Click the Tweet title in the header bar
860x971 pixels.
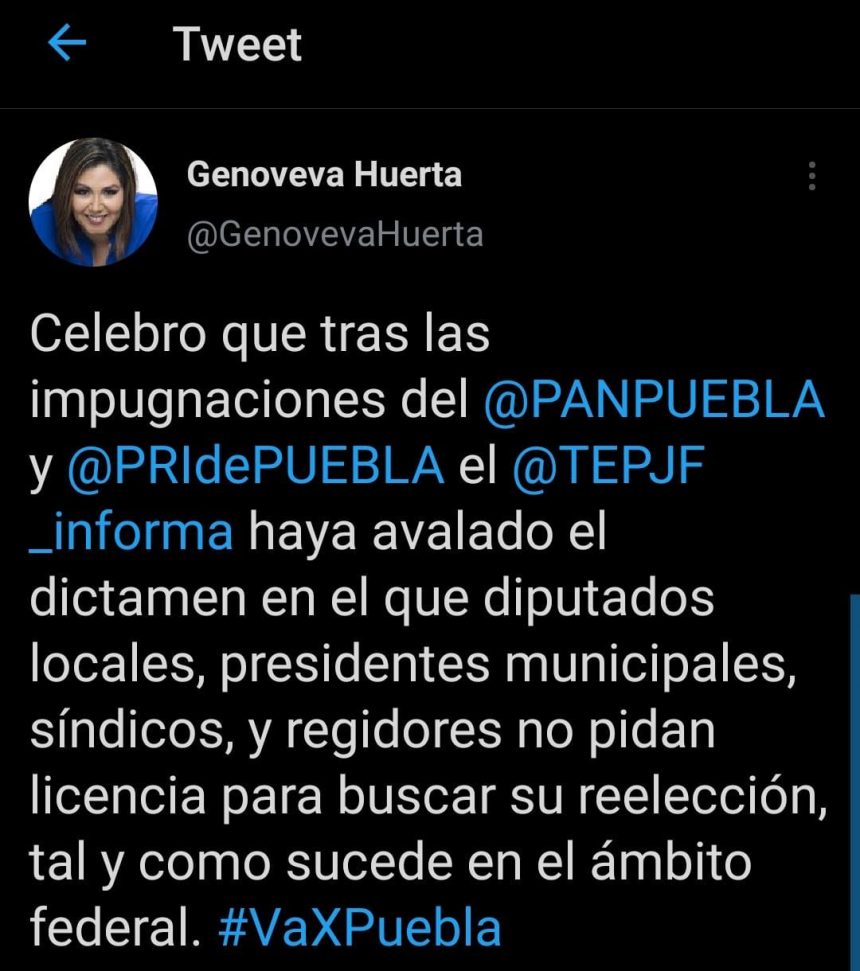237,42
